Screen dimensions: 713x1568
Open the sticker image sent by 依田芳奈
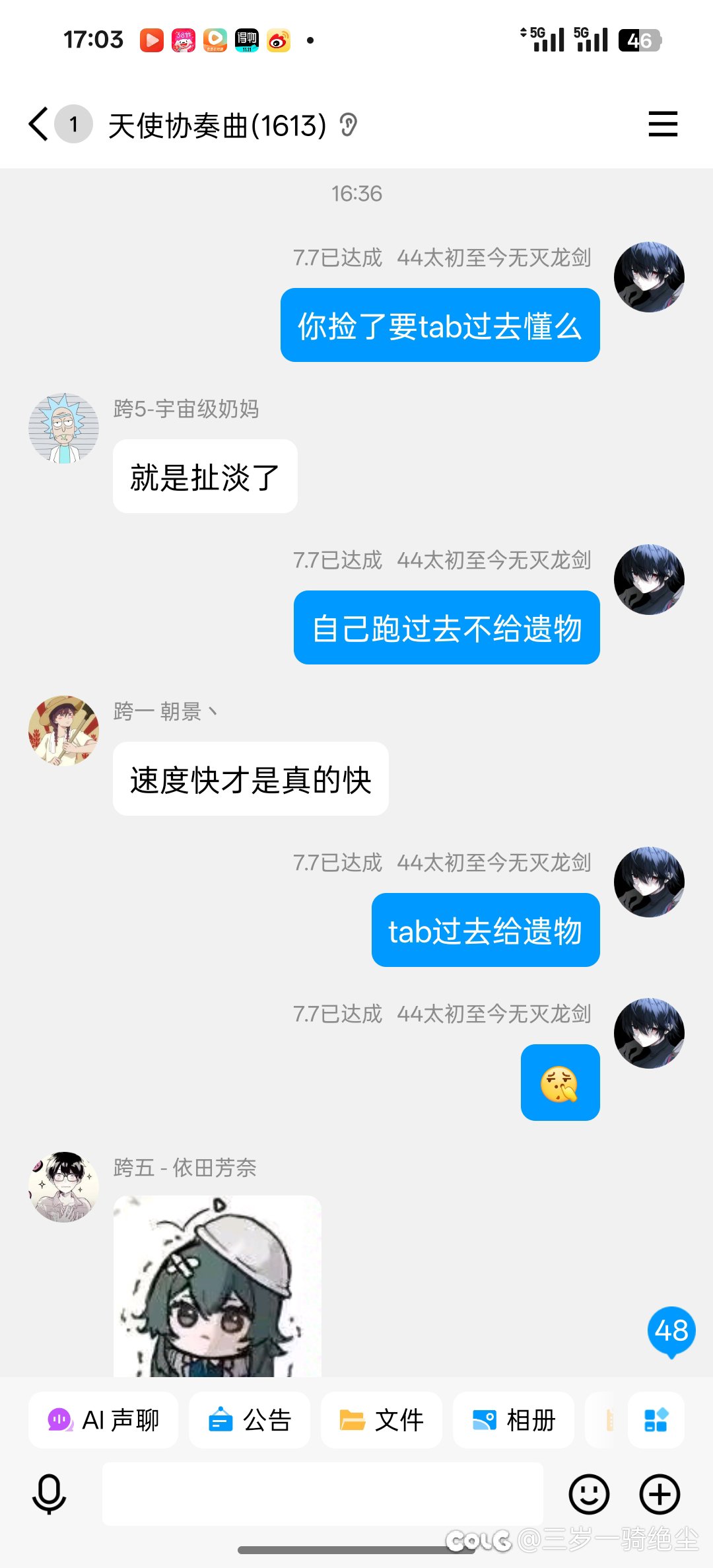[x=217, y=1286]
